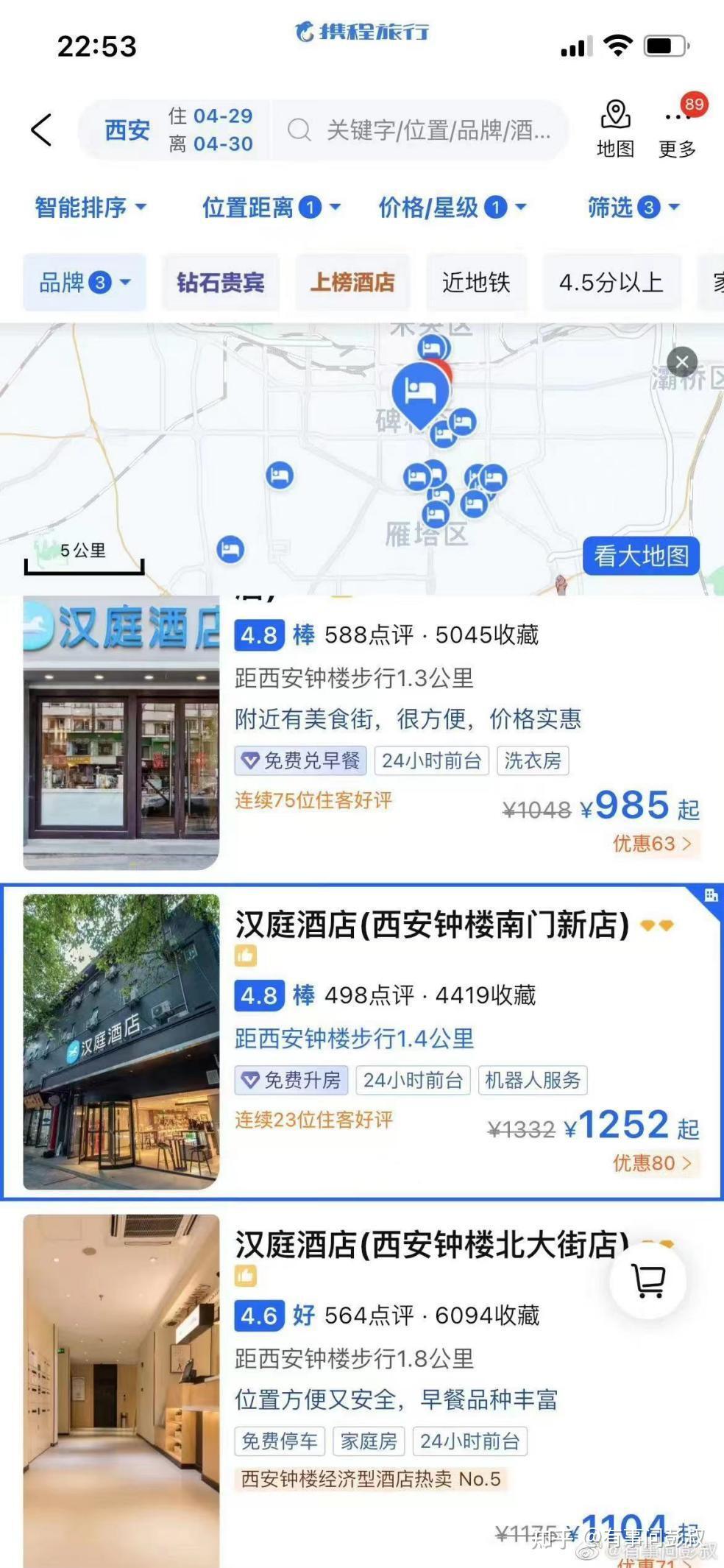
Task: Expand the 品牌 brand chip
Action: coord(85,283)
